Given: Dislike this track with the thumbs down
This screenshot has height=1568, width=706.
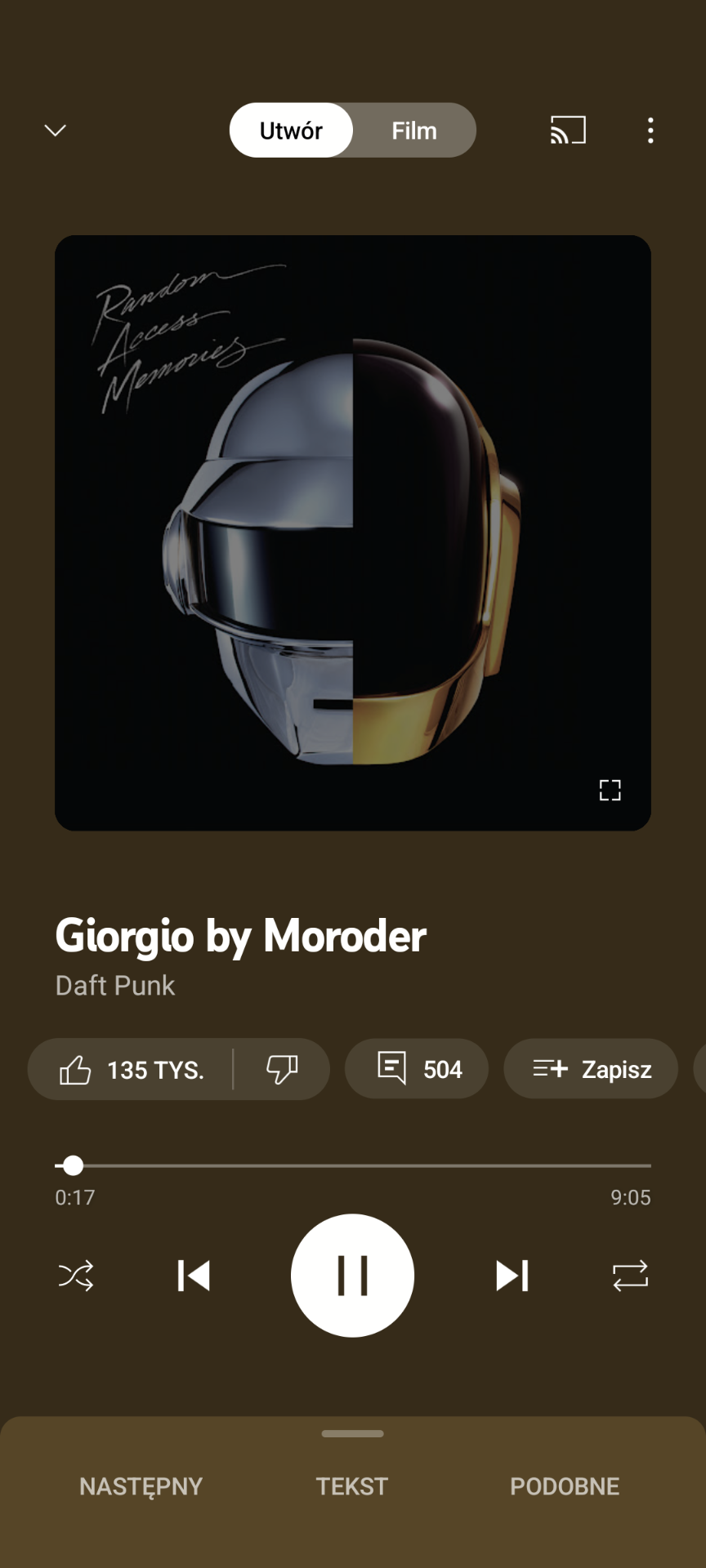Looking at the screenshot, I should pos(282,1069).
